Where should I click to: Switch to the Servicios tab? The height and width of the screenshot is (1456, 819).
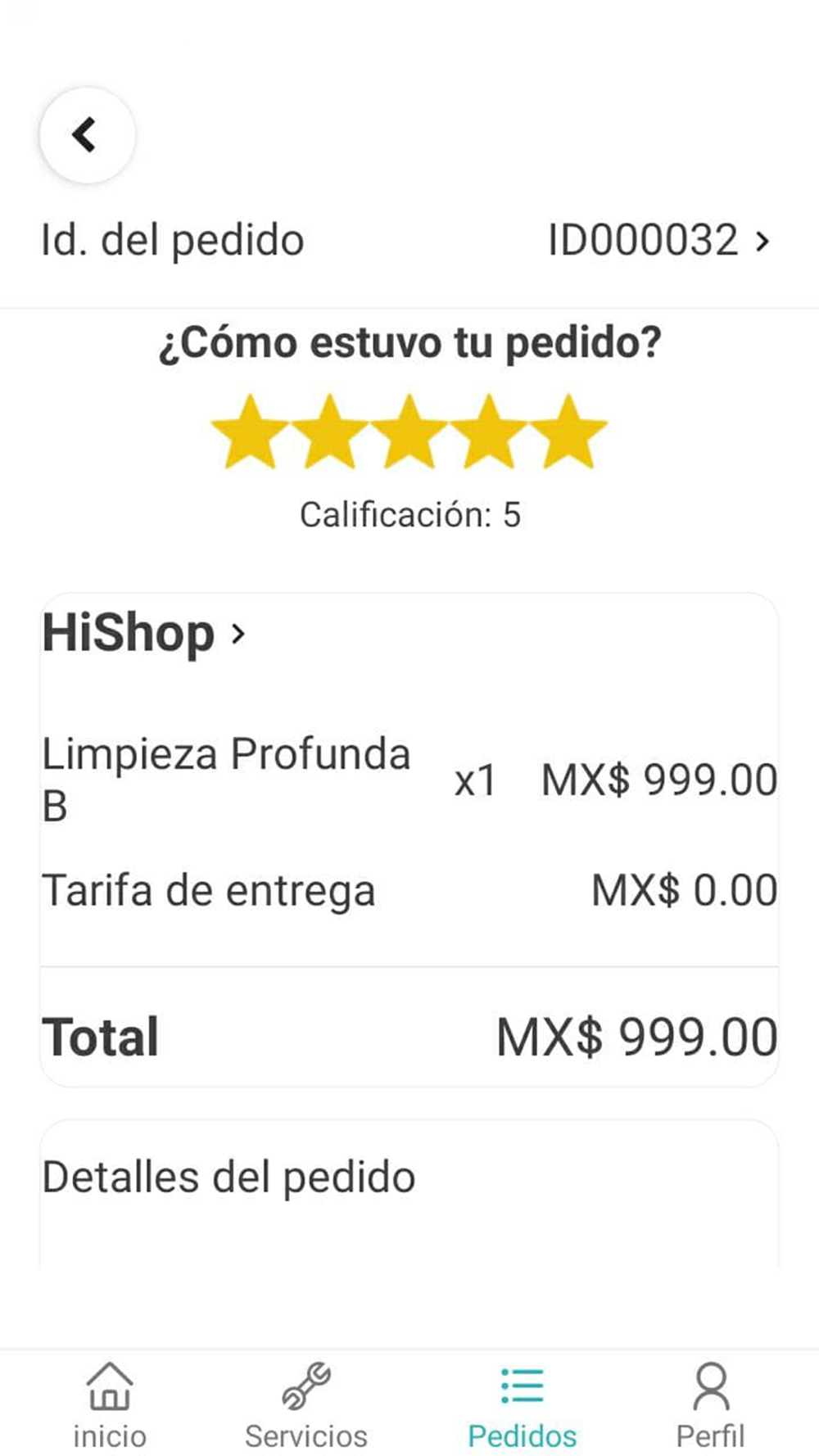coord(306,1405)
